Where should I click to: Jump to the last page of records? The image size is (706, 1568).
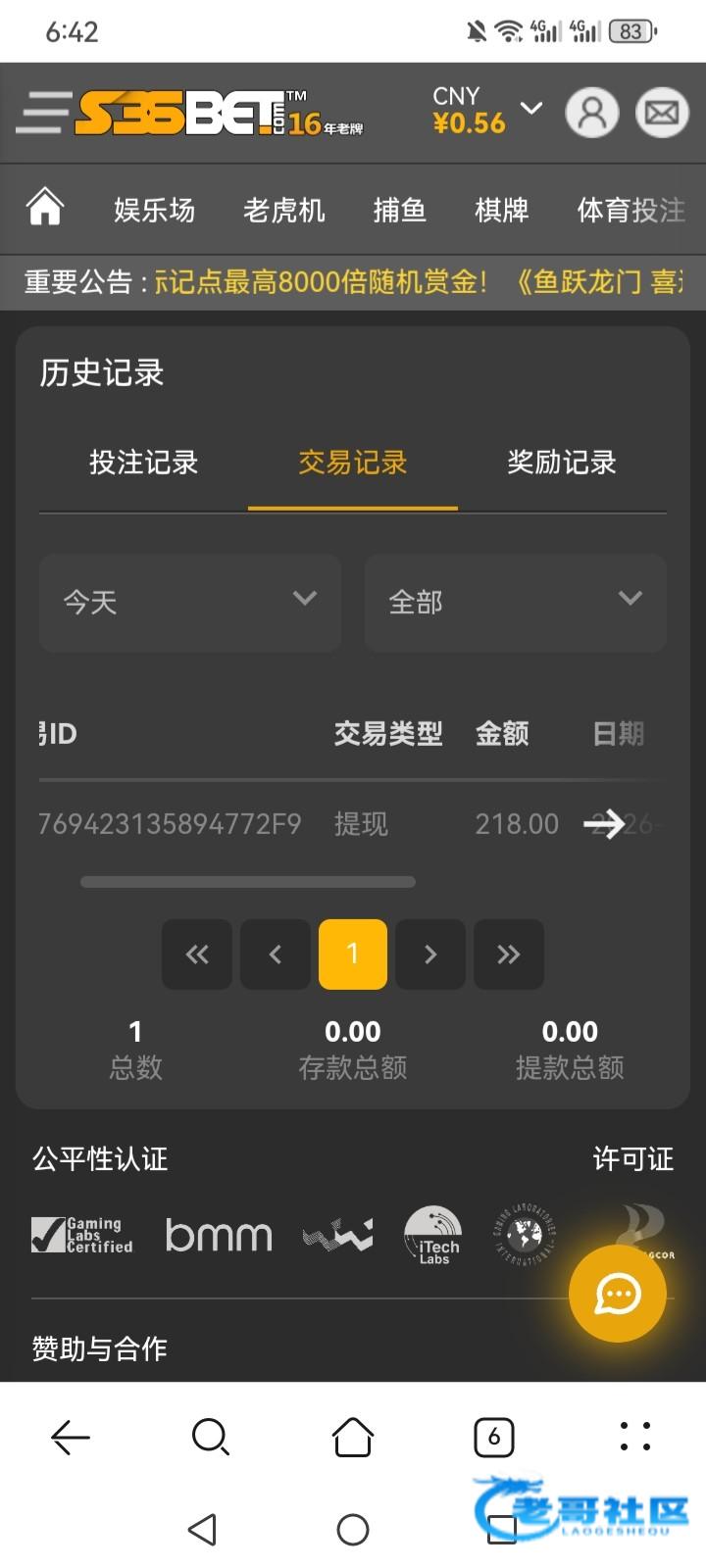click(508, 955)
